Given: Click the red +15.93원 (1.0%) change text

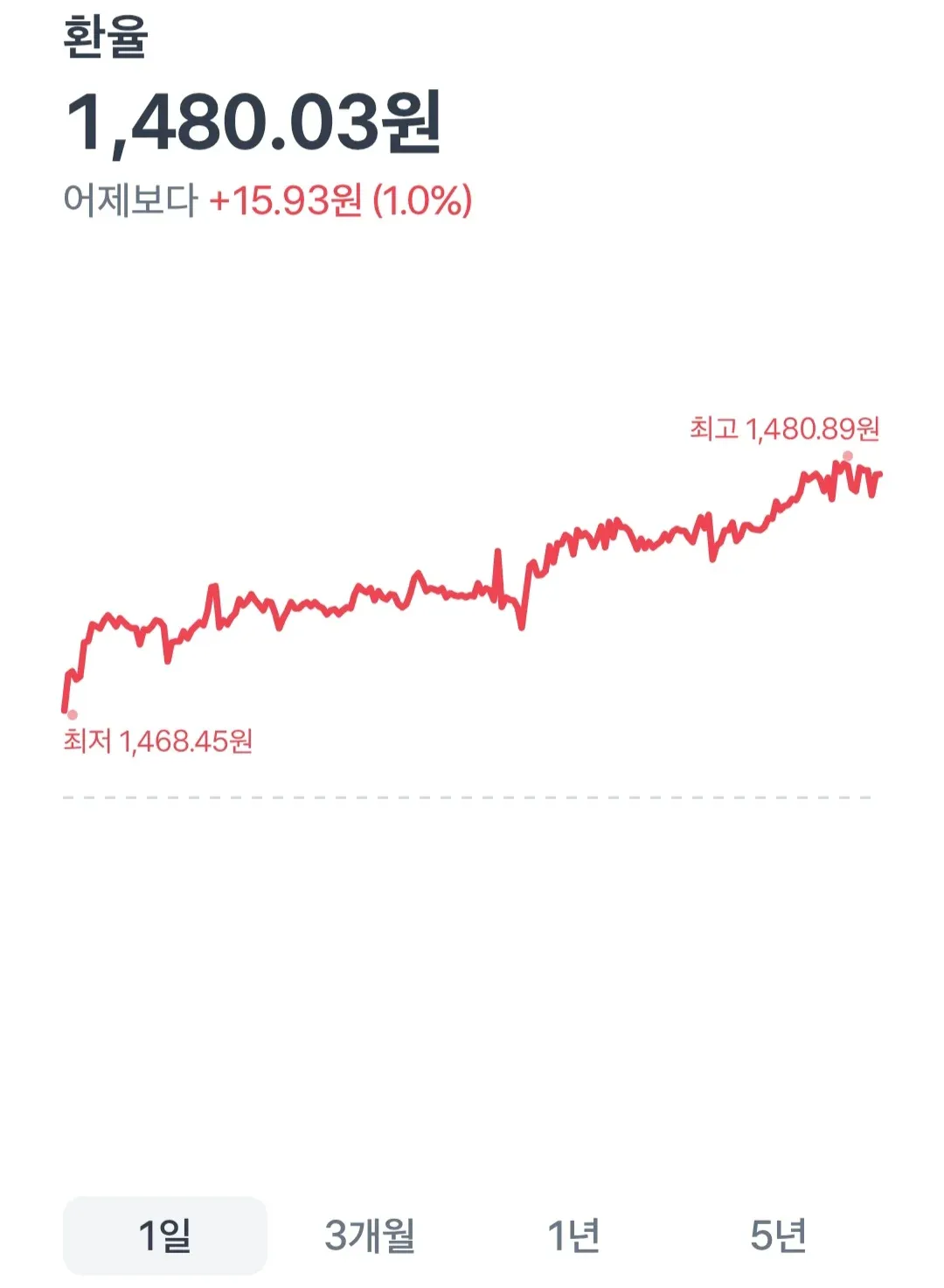Looking at the screenshot, I should pyautogui.click(x=339, y=202).
